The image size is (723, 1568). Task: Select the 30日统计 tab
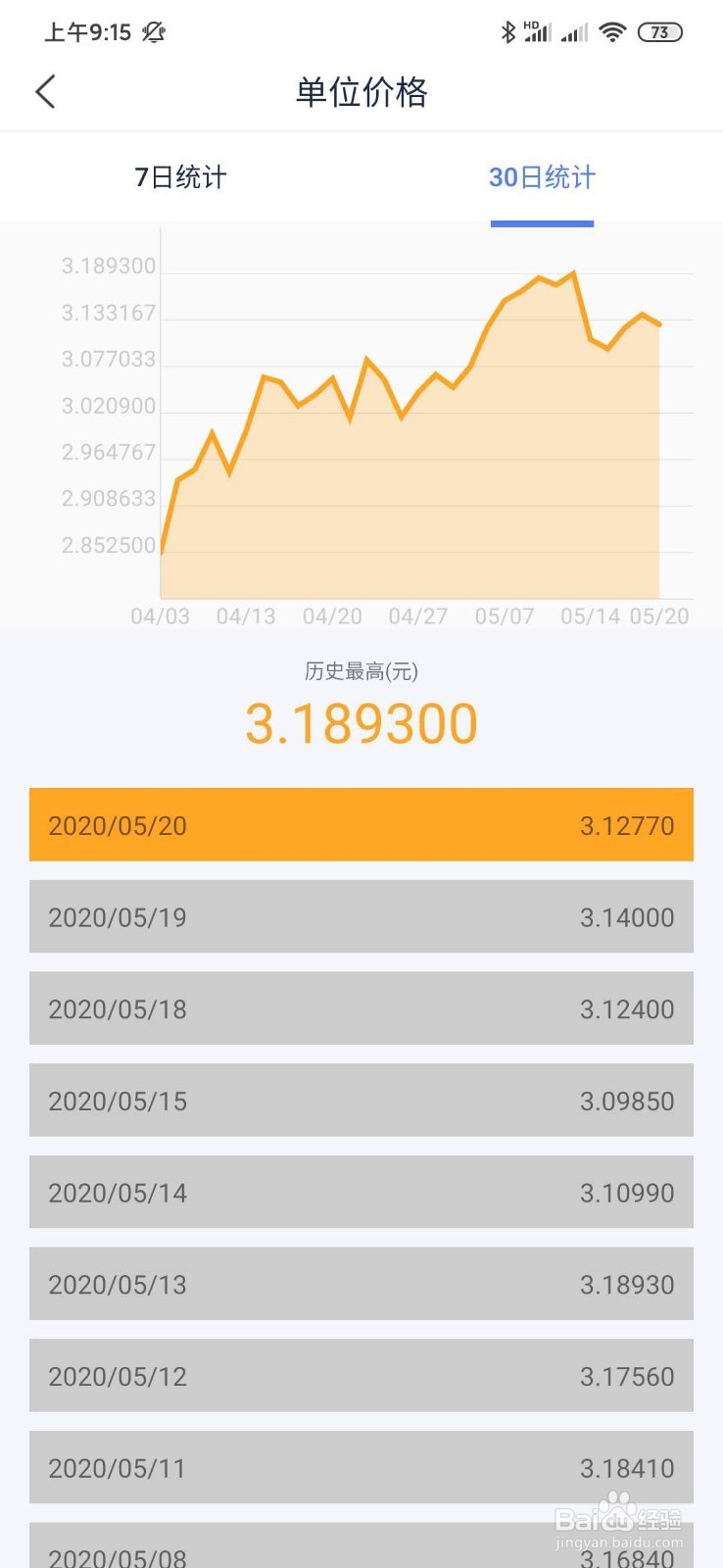coord(542,177)
